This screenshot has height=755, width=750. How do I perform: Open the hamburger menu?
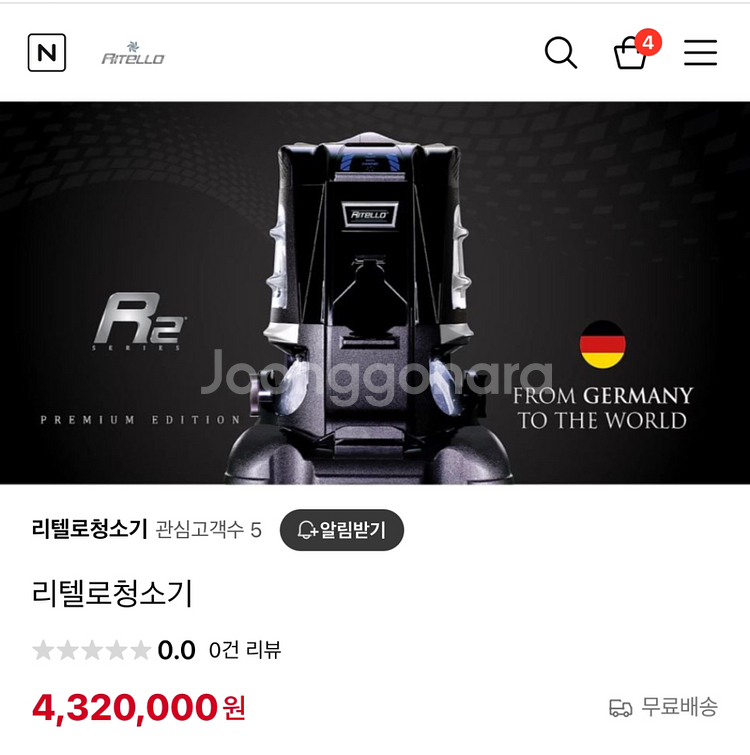(x=700, y=52)
